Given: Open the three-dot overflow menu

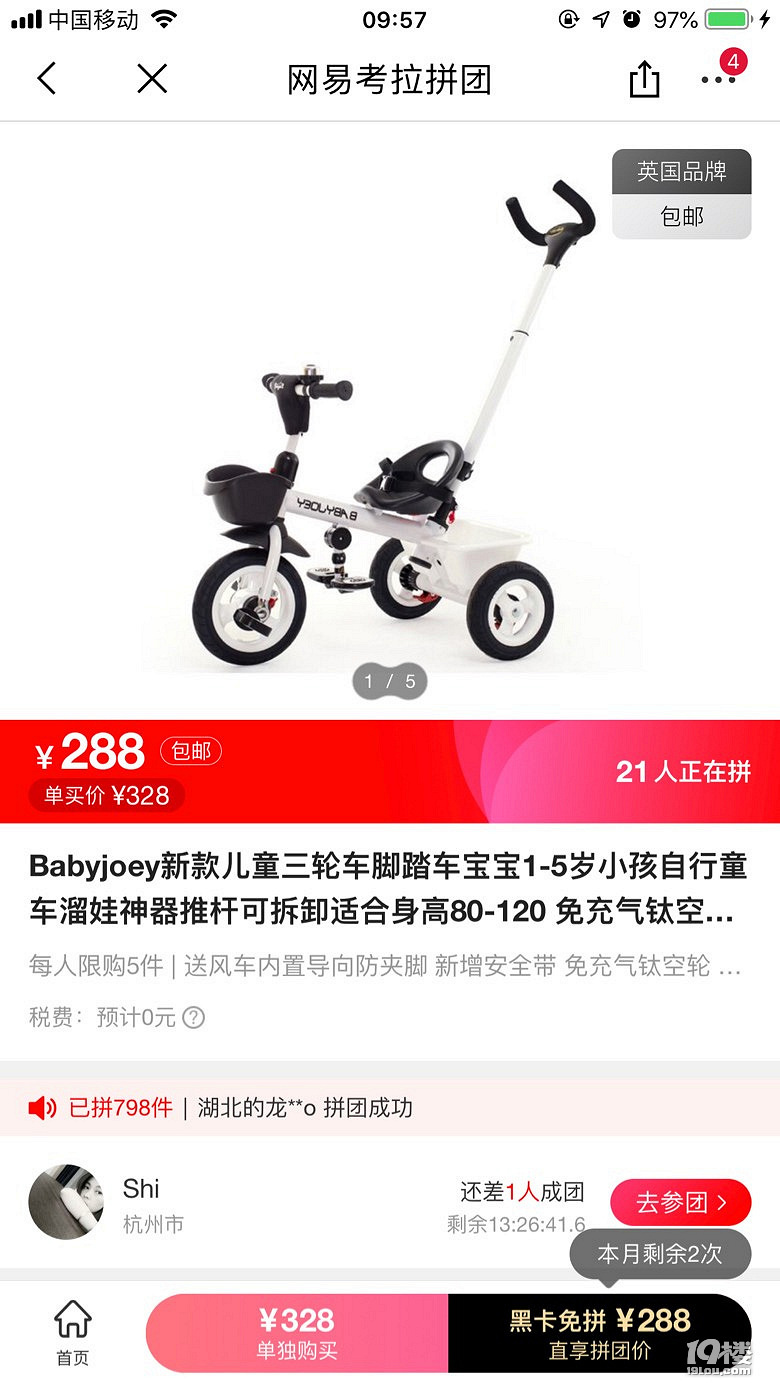Looking at the screenshot, I should 717,80.
